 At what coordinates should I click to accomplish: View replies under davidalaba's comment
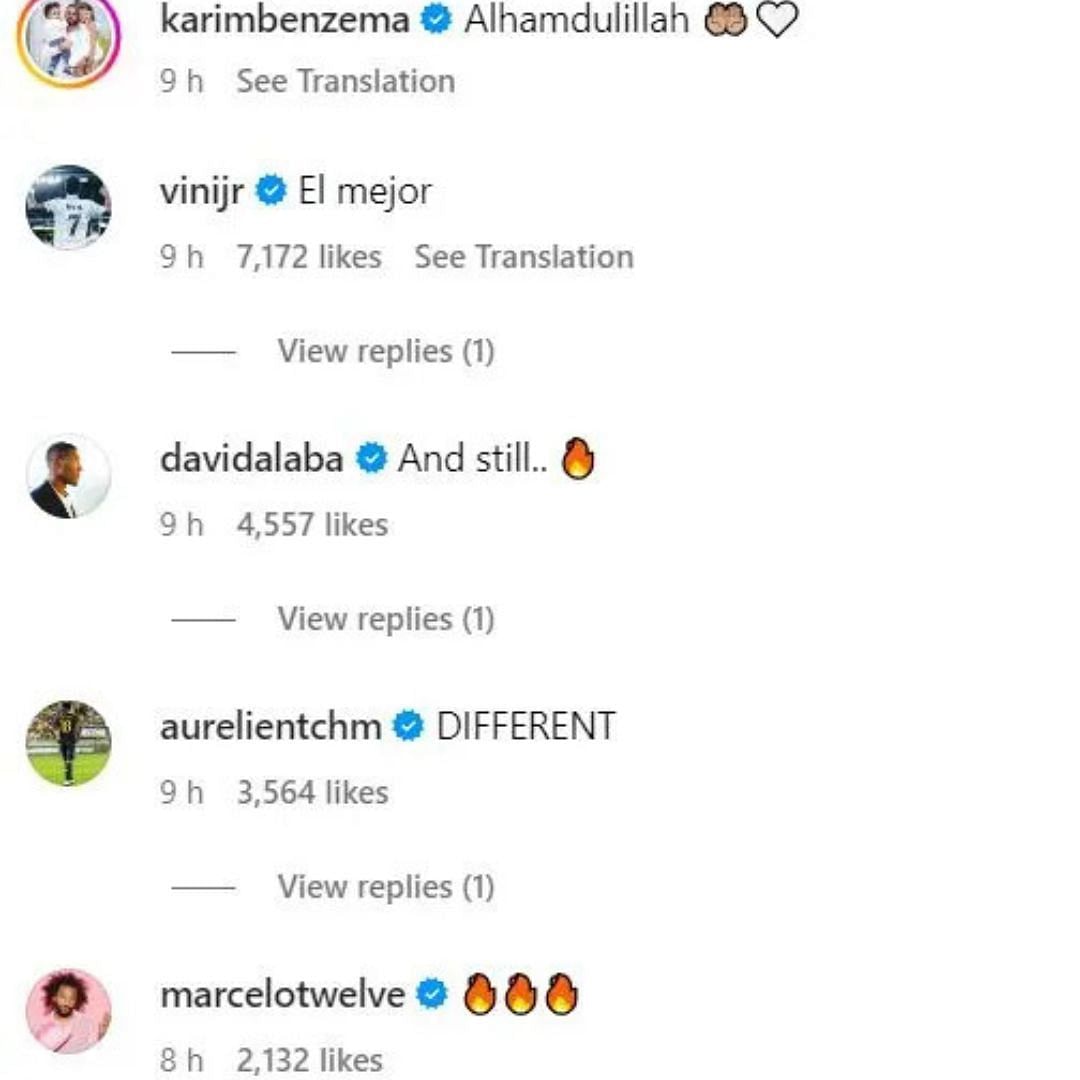[x=385, y=619]
